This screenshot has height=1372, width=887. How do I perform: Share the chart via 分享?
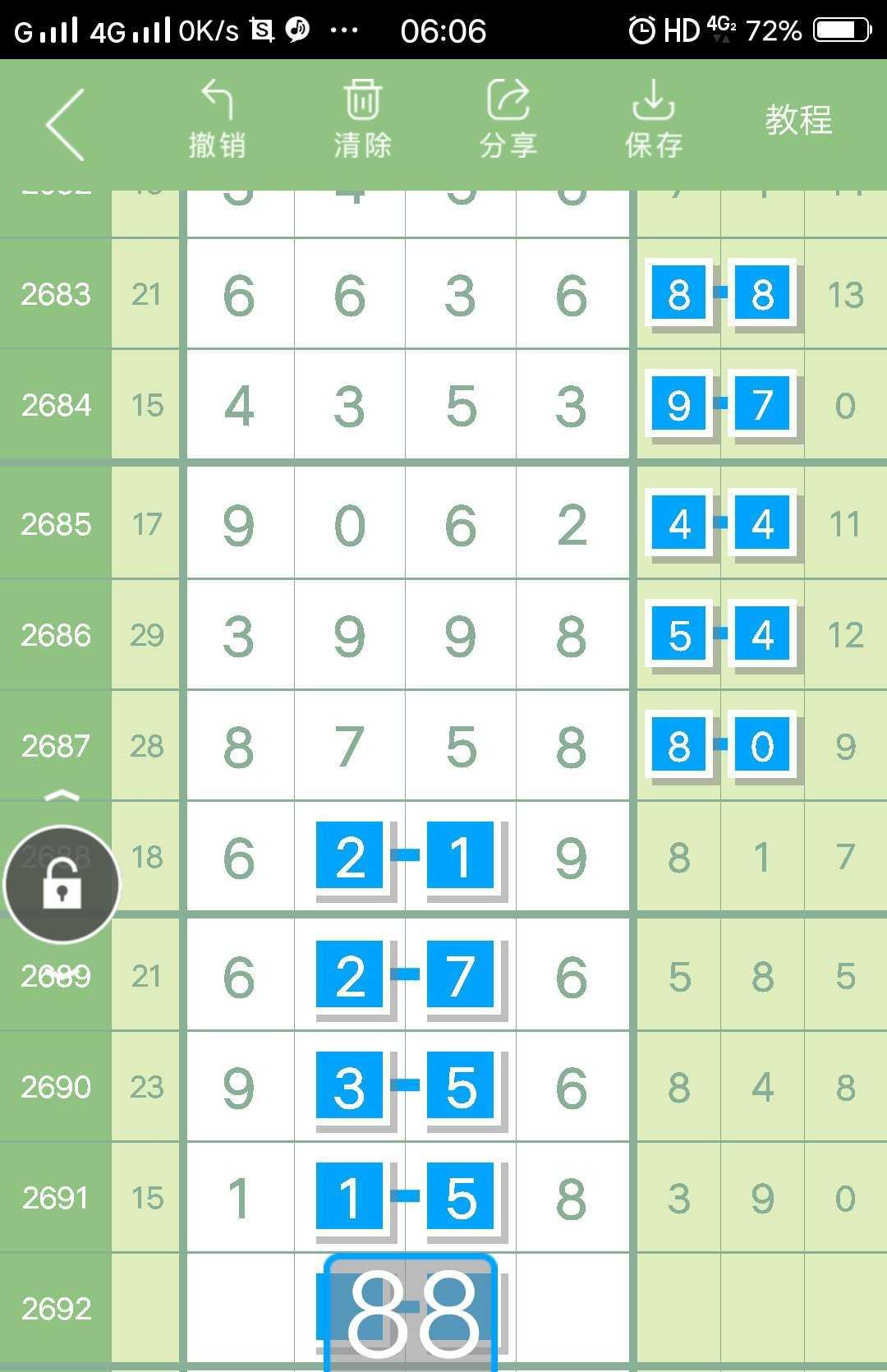click(508, 120)
